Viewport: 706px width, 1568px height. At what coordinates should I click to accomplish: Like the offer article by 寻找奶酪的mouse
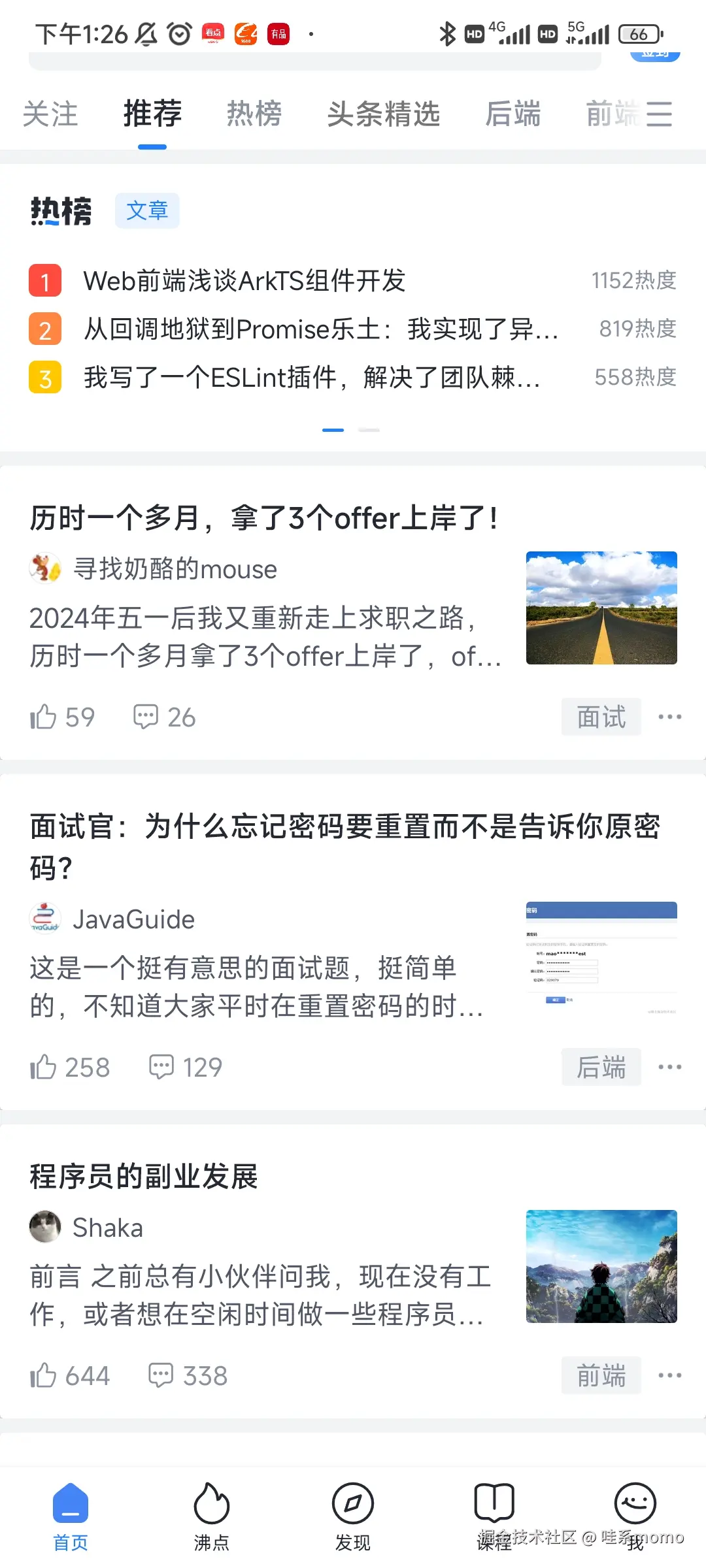43,717
